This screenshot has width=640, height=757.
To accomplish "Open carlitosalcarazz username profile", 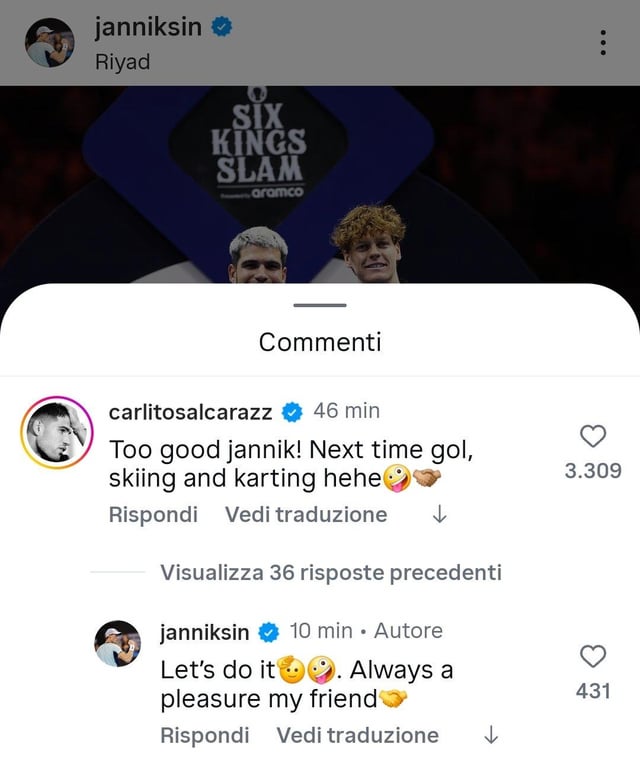I will pyautogui.click(x=191, y=412).
